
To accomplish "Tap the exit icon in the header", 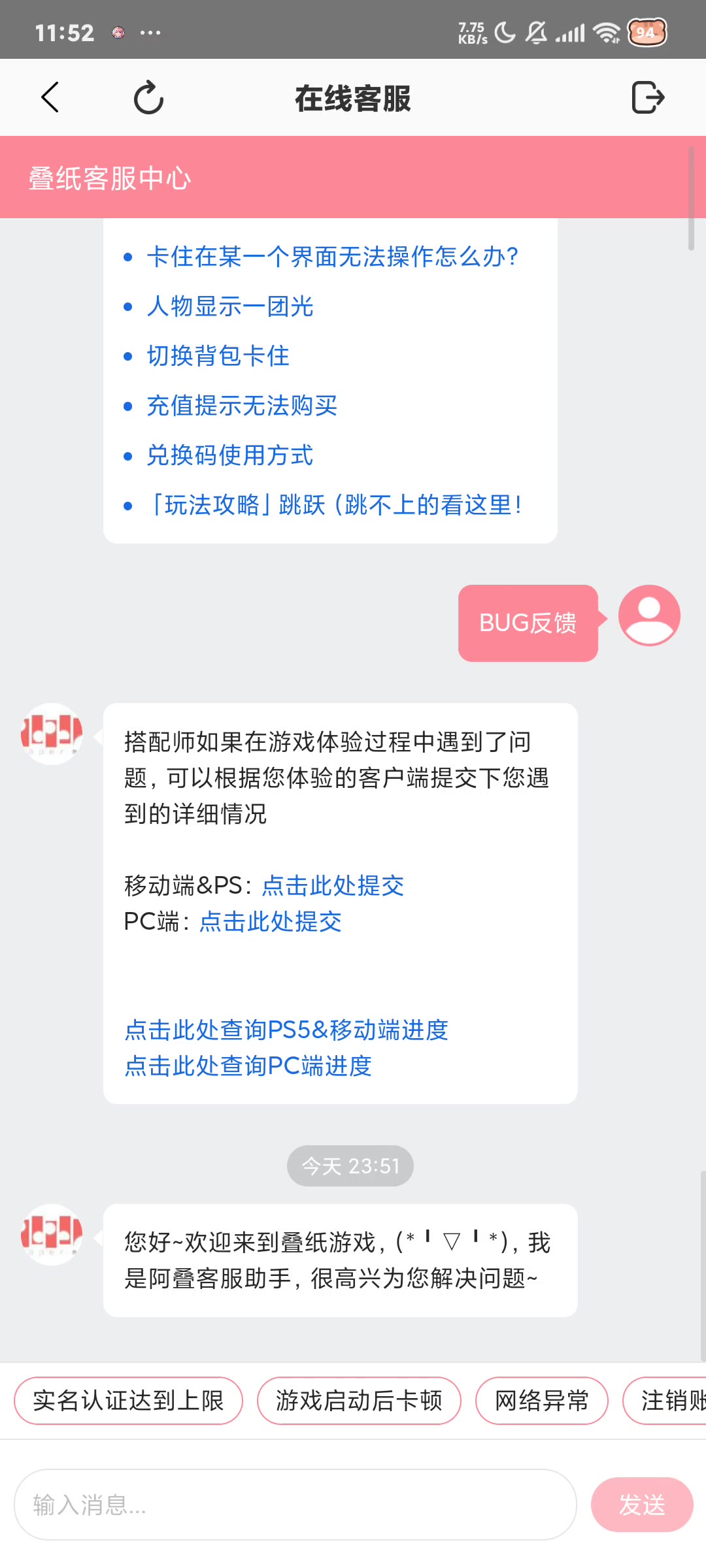I will click(x=647, y=98).
